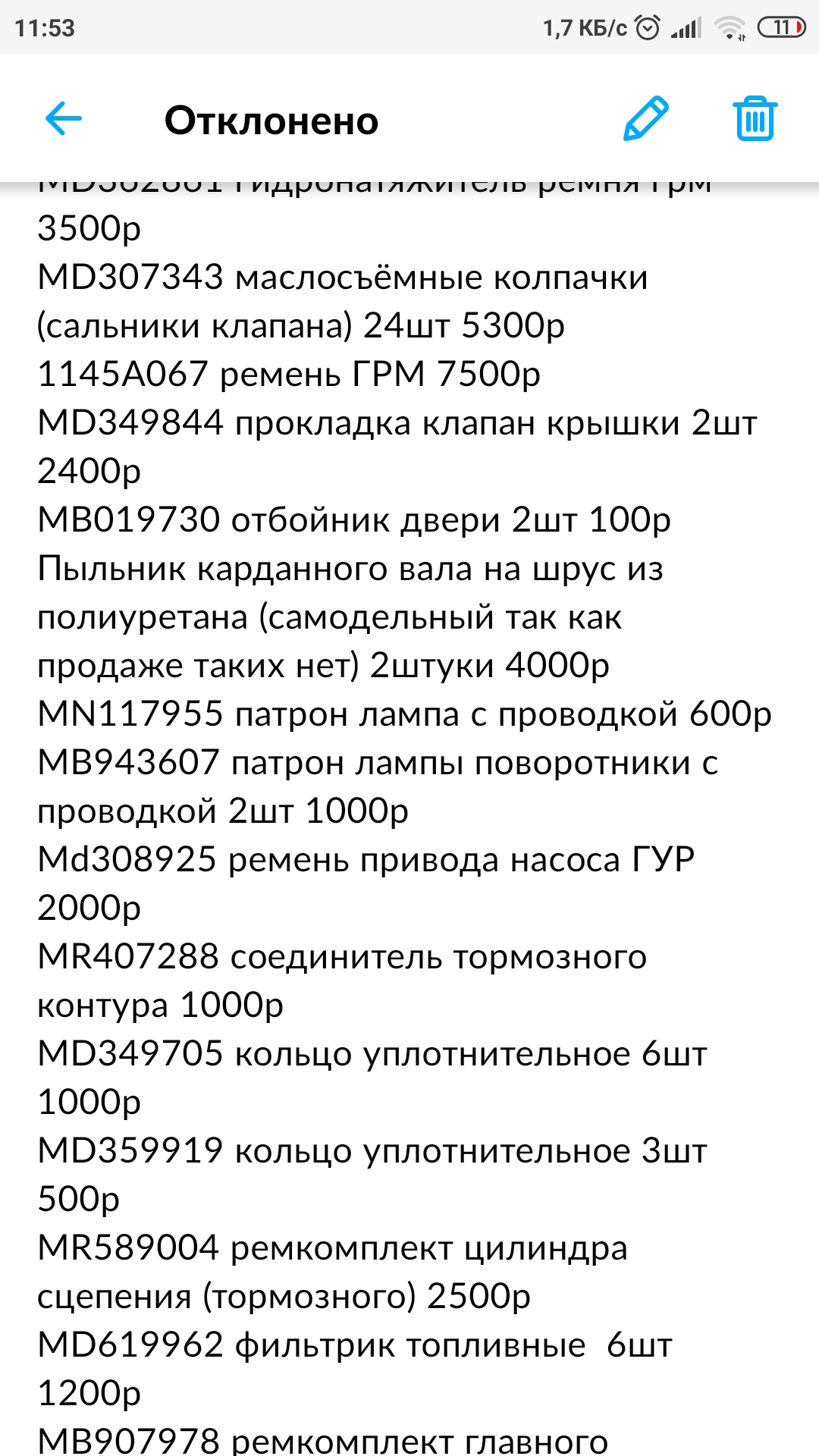The image size is (819, 1456).
Task: Go back using the arrow icon
Action: coord(63,119)
